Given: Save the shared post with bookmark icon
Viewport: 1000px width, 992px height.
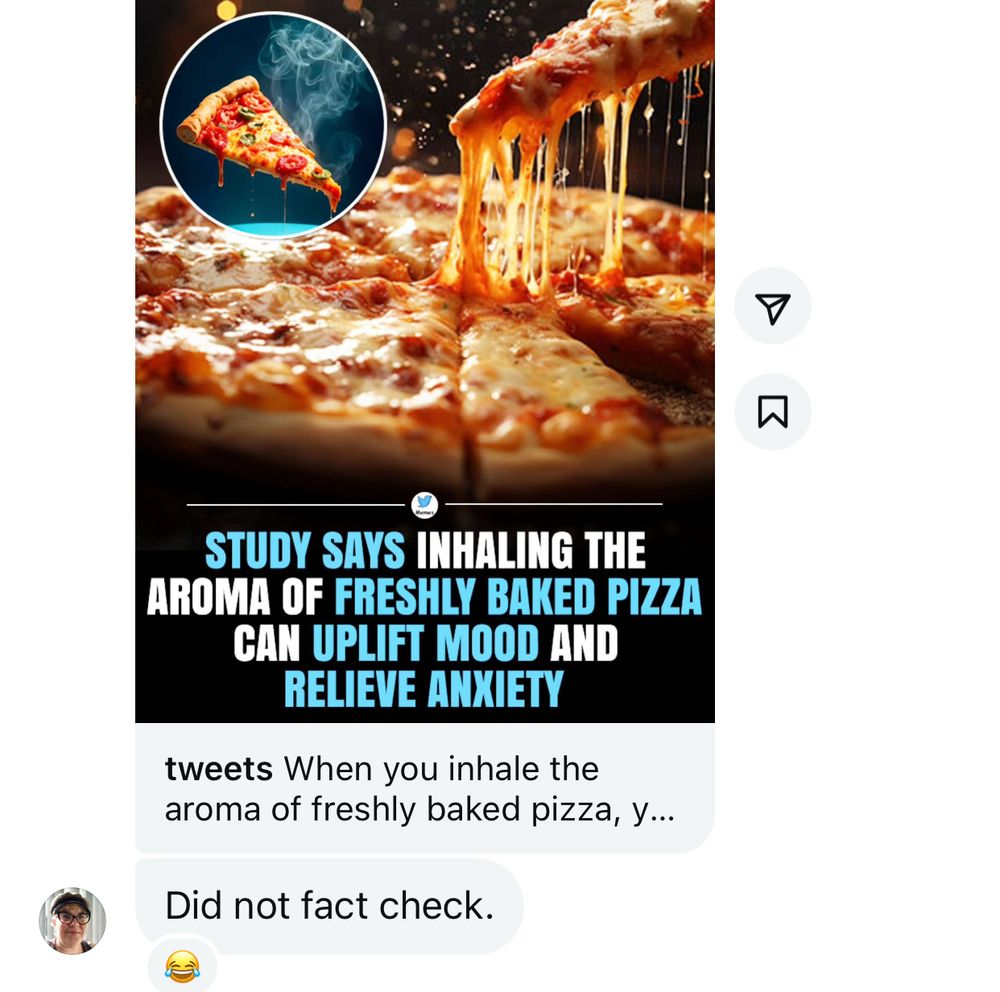Looking at the screenshot, I should 772,411.
